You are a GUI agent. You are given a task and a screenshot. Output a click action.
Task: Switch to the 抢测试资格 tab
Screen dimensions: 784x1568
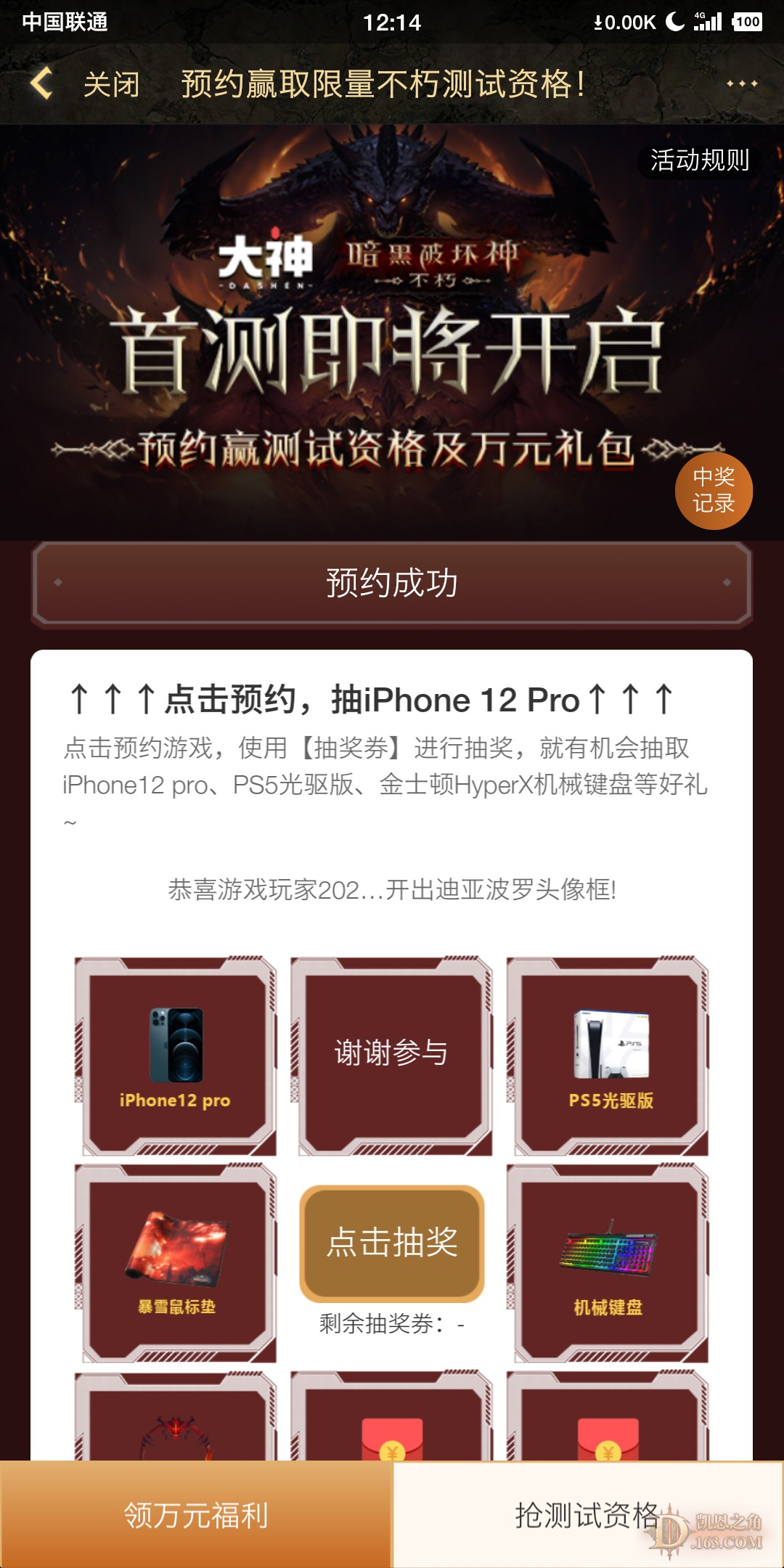coord(587,1516)
